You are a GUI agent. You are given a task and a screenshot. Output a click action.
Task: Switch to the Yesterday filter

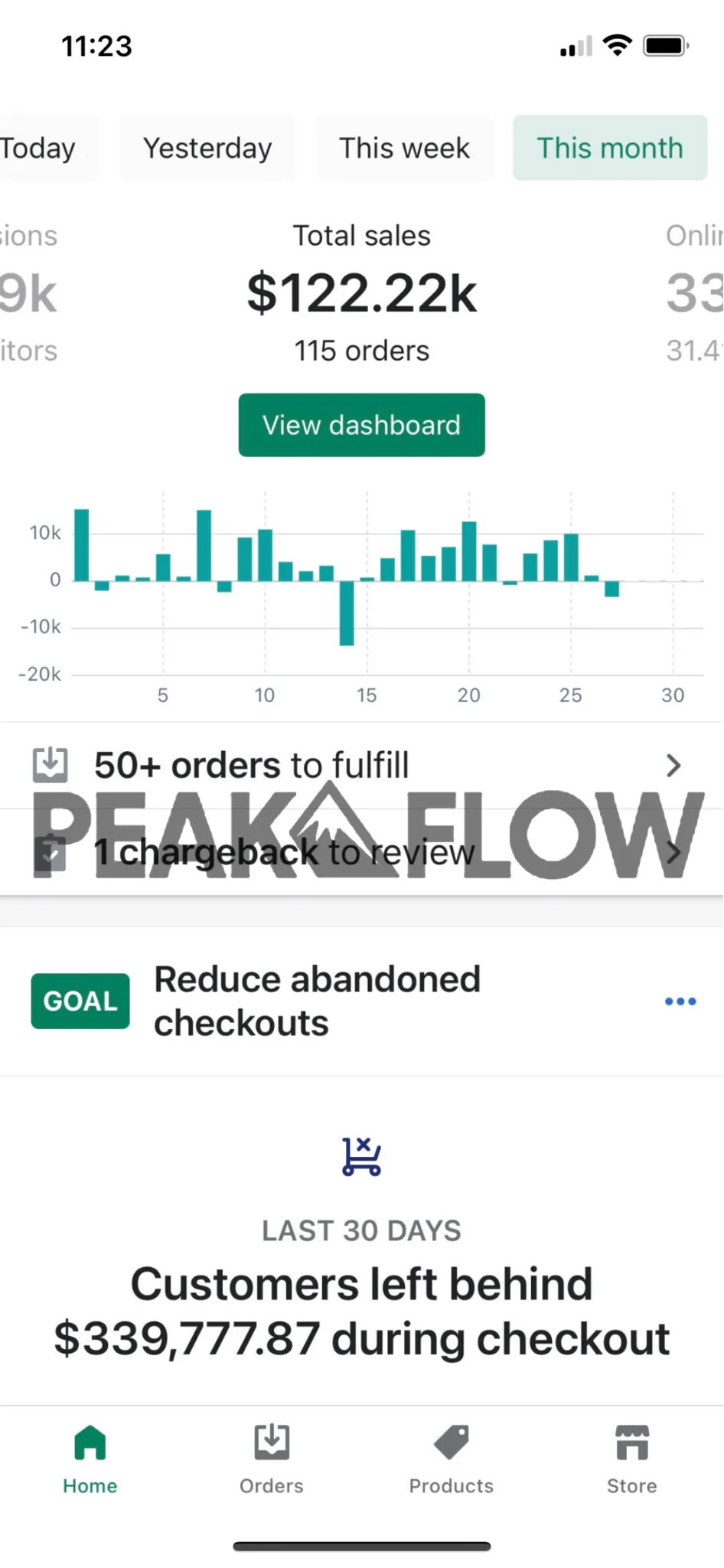207,148
